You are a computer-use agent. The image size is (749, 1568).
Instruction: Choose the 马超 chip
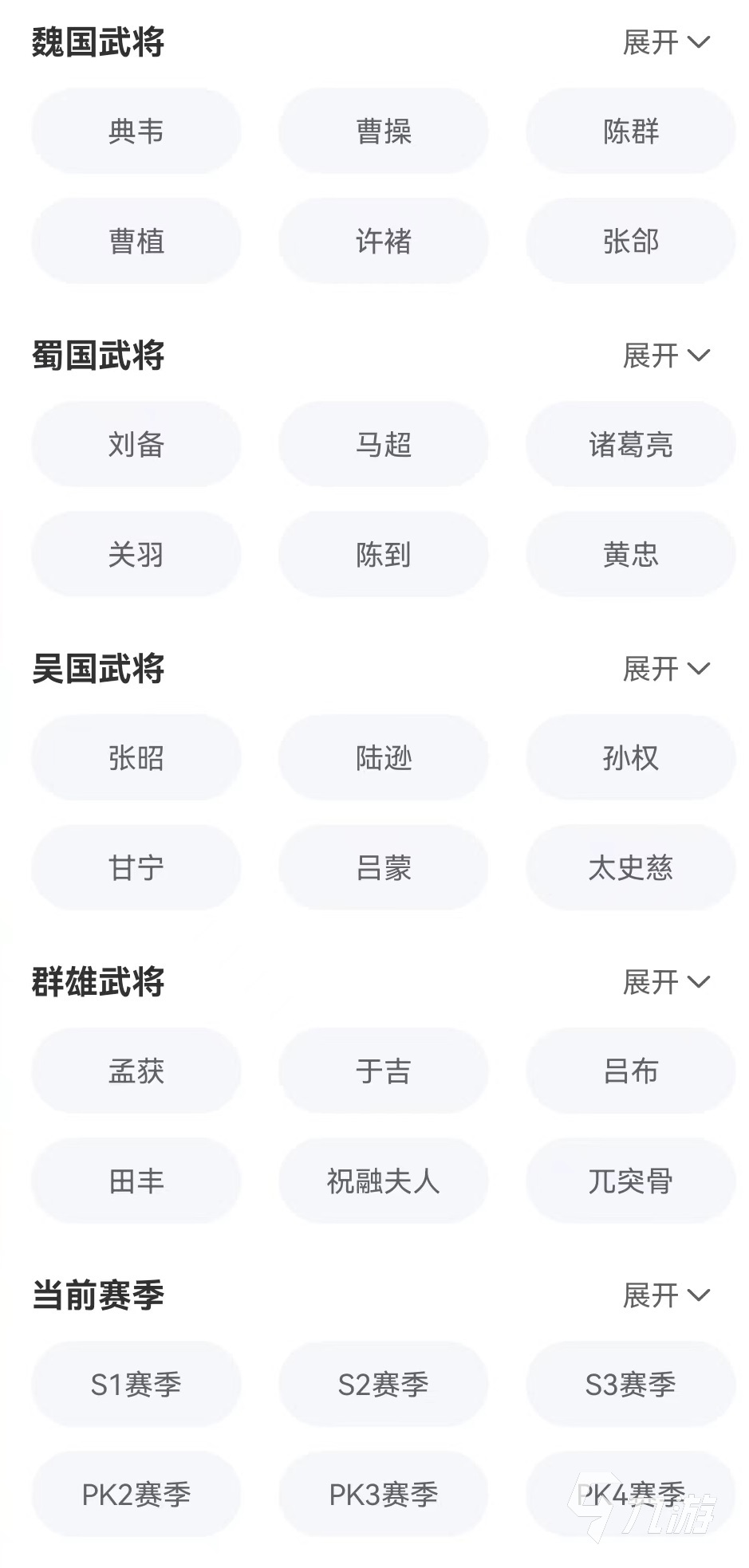[x=384, y=445]
